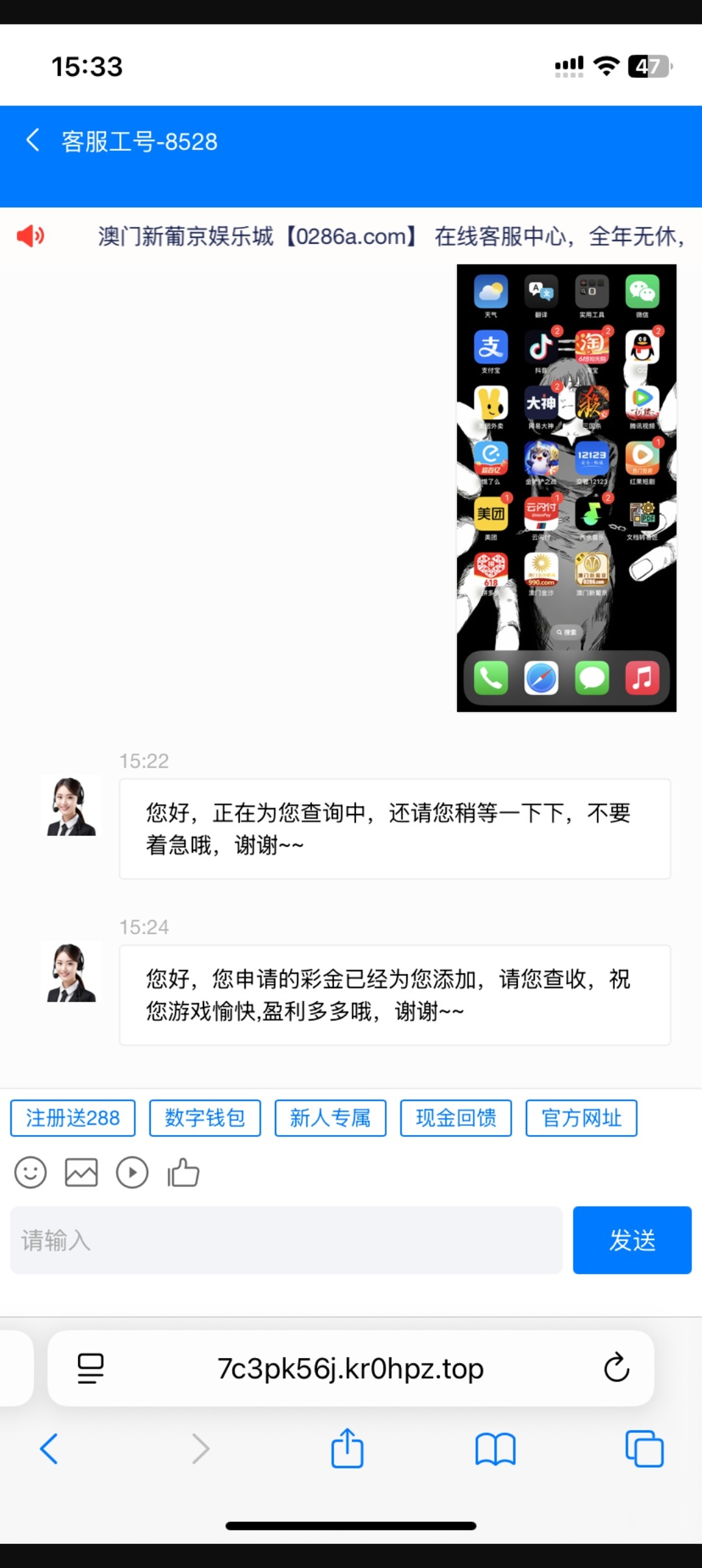Open the 官方网址 chip
The width and height of the screenshot is (702, 1568).
581,1118
